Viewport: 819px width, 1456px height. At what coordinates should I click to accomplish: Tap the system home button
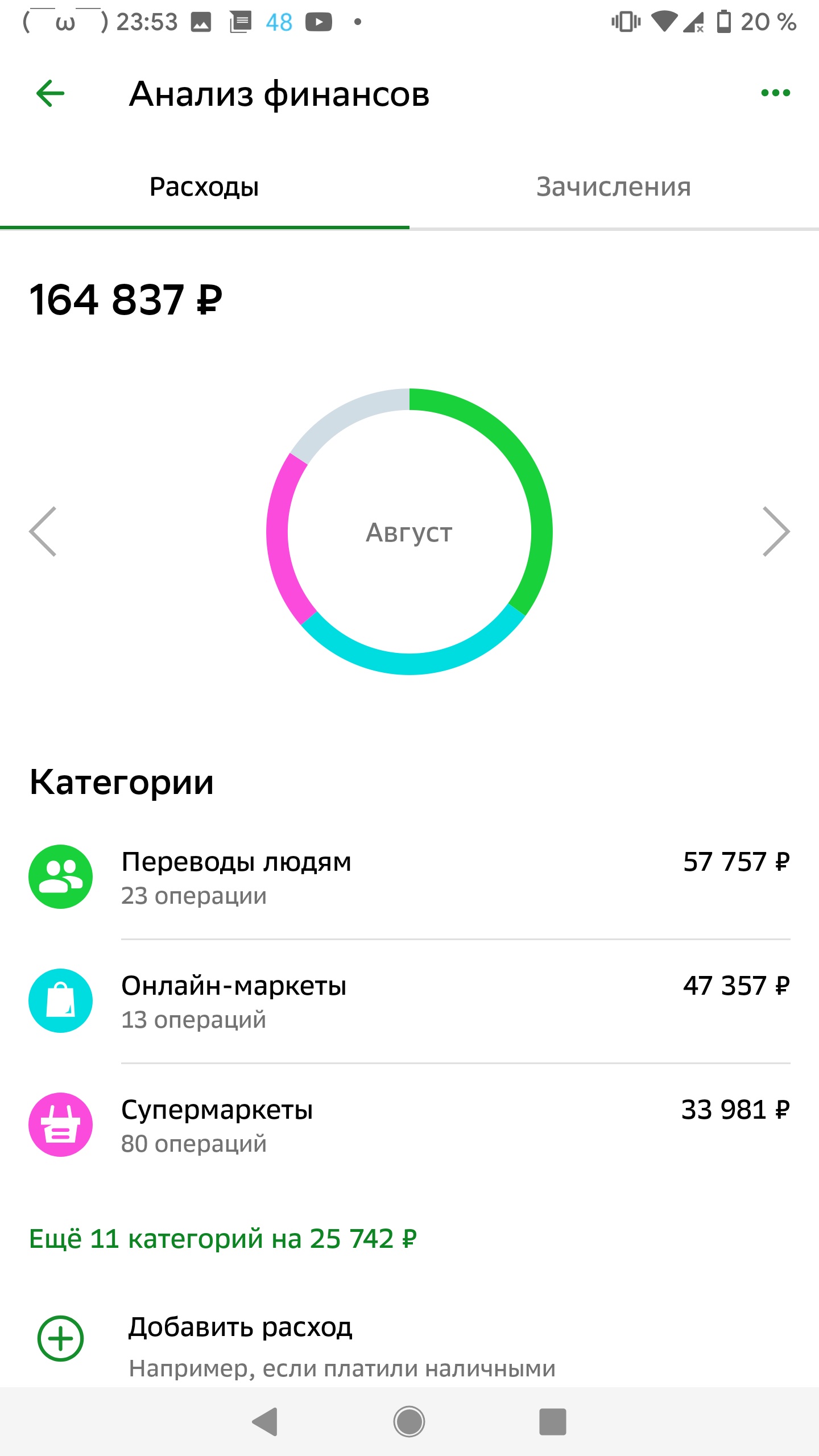point(409,1422)
